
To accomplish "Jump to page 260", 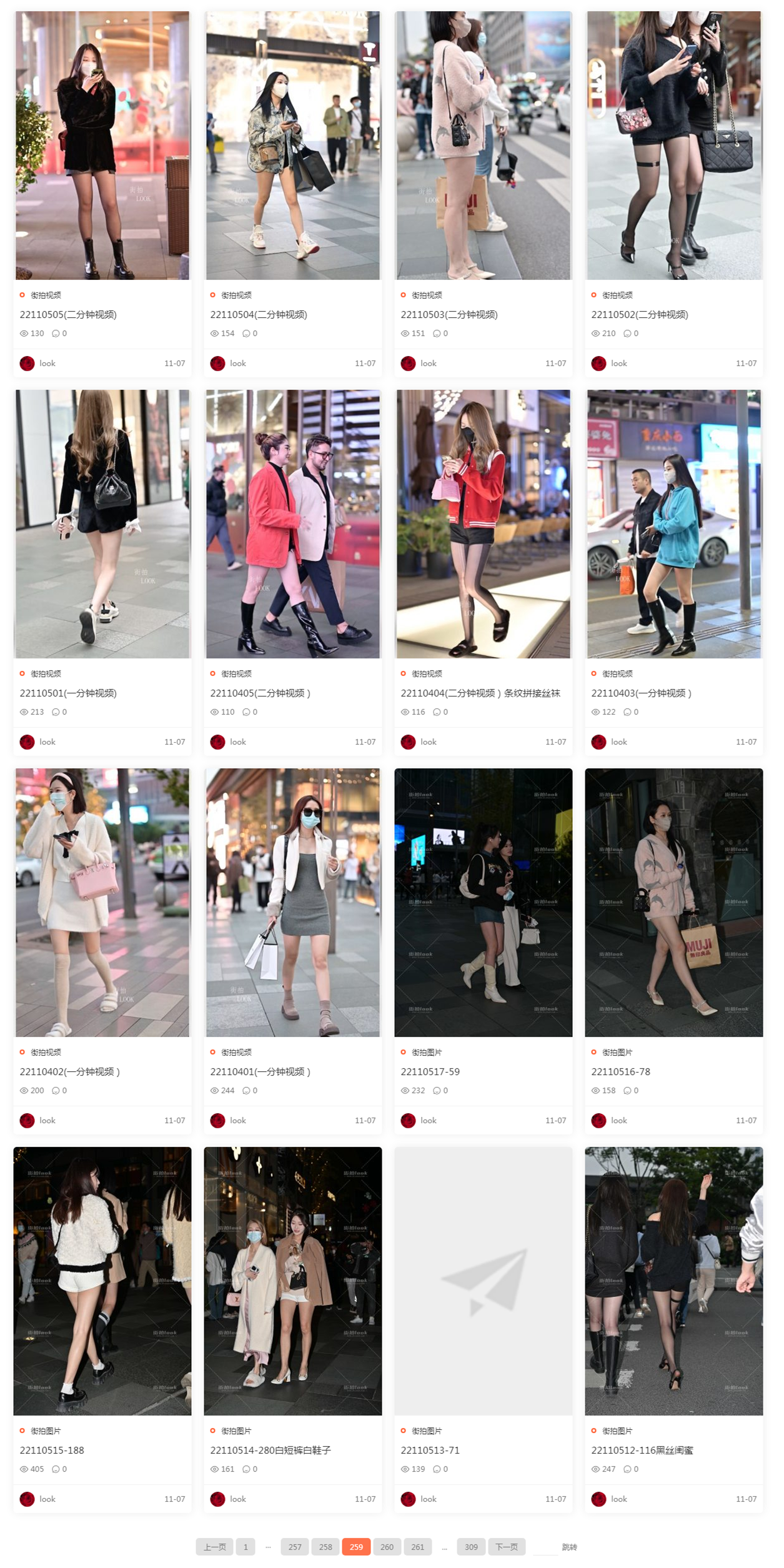I will pyautogui.click(x=387, y=1547).
